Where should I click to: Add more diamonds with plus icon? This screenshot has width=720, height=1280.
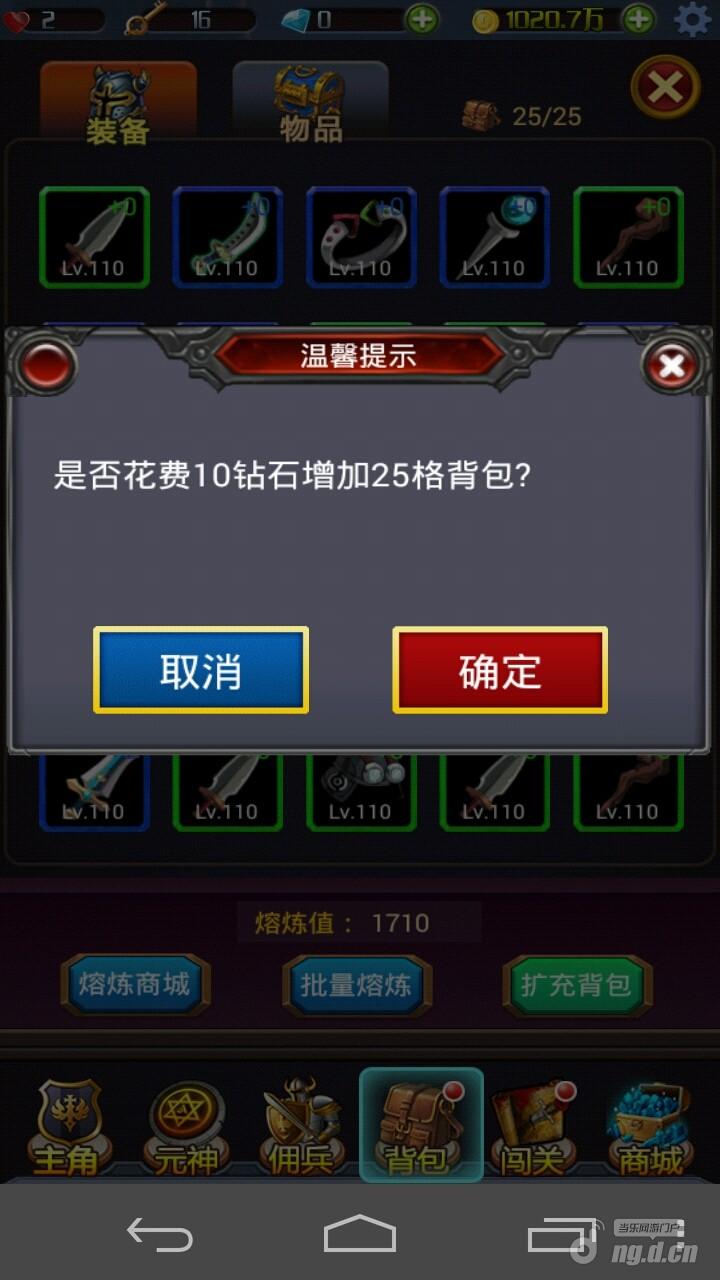click(421, 19)
